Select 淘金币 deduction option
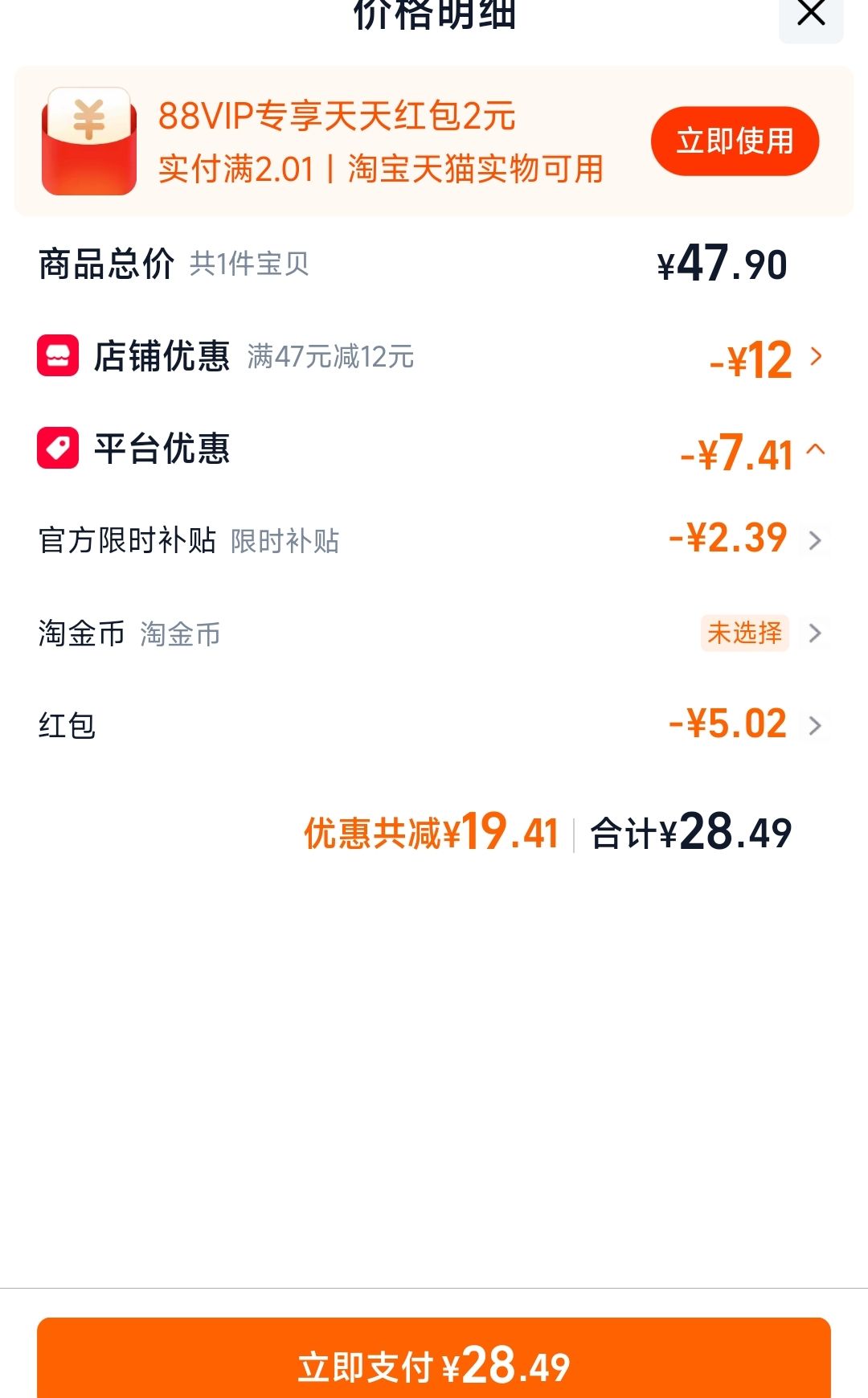 click(434, 633)
